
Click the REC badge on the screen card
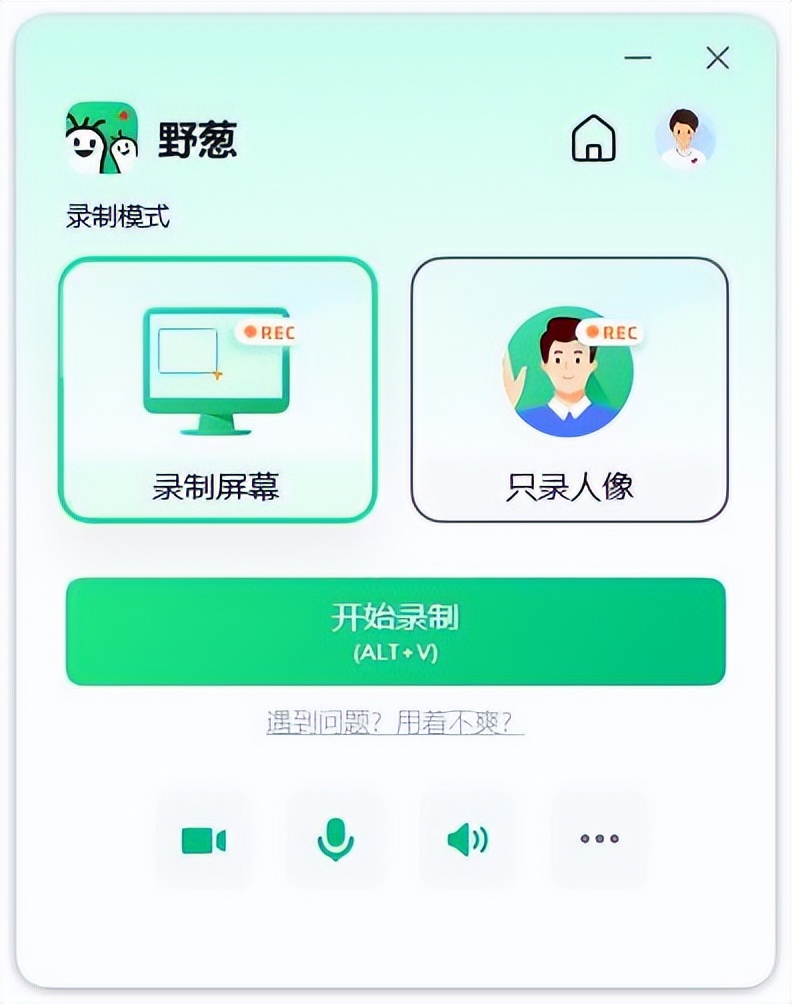tap(270, 333)
